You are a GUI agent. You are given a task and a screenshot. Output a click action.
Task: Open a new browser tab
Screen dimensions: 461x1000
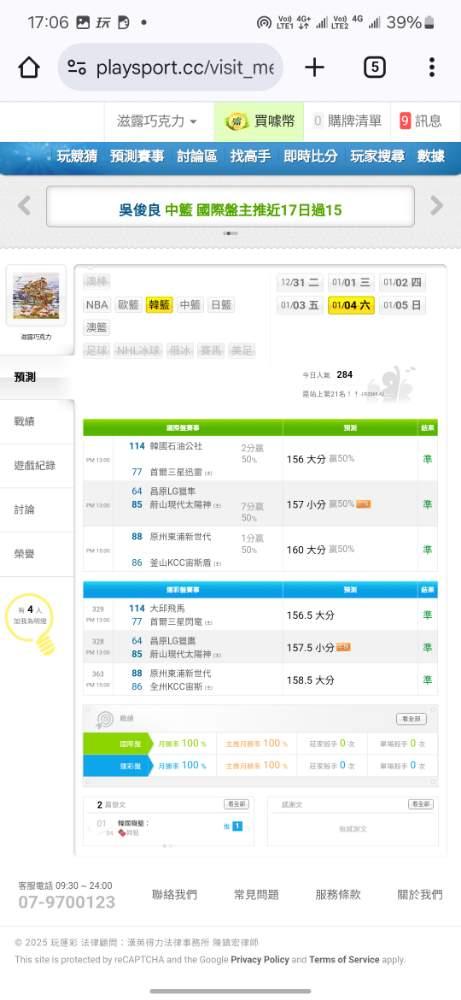(314, 67)
